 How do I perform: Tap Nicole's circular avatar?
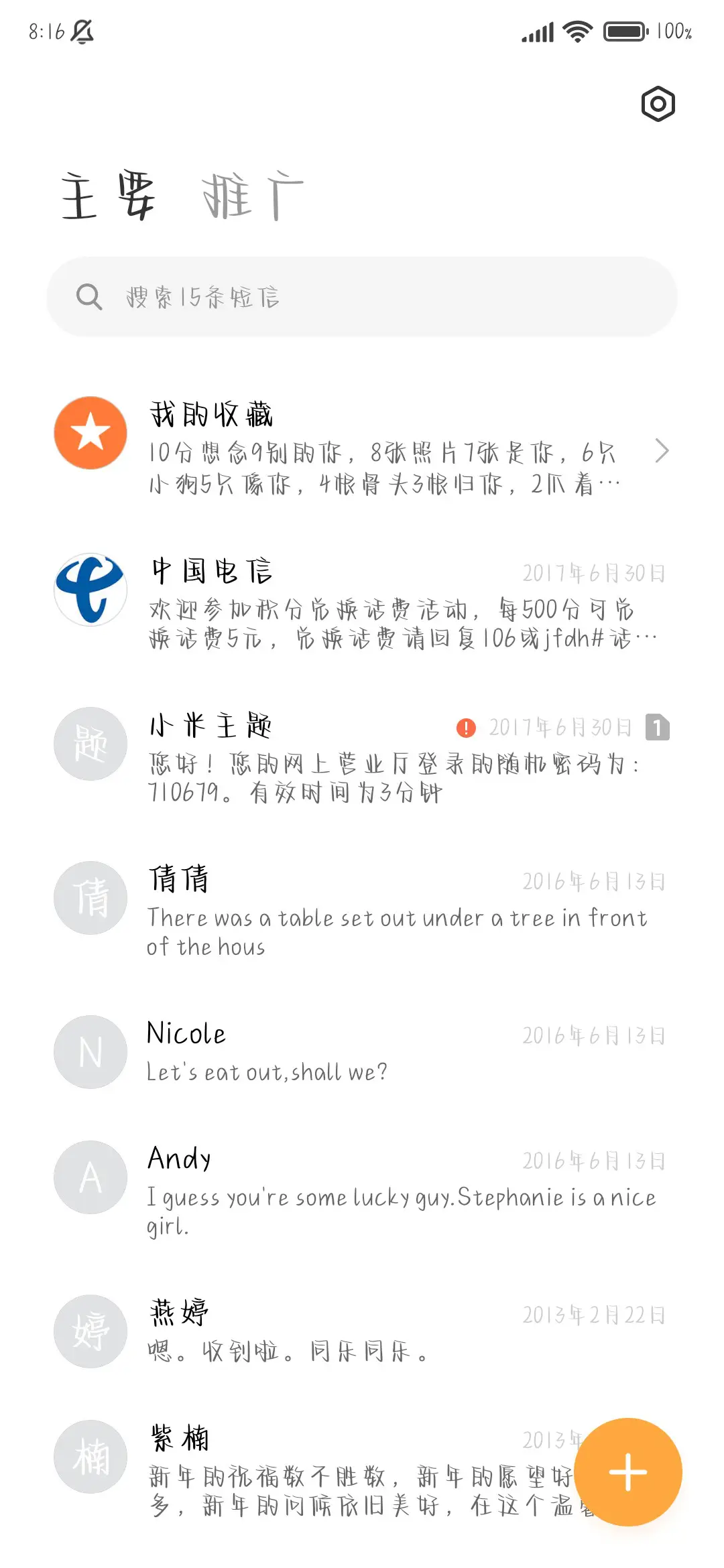click(x=90, y=1052)
